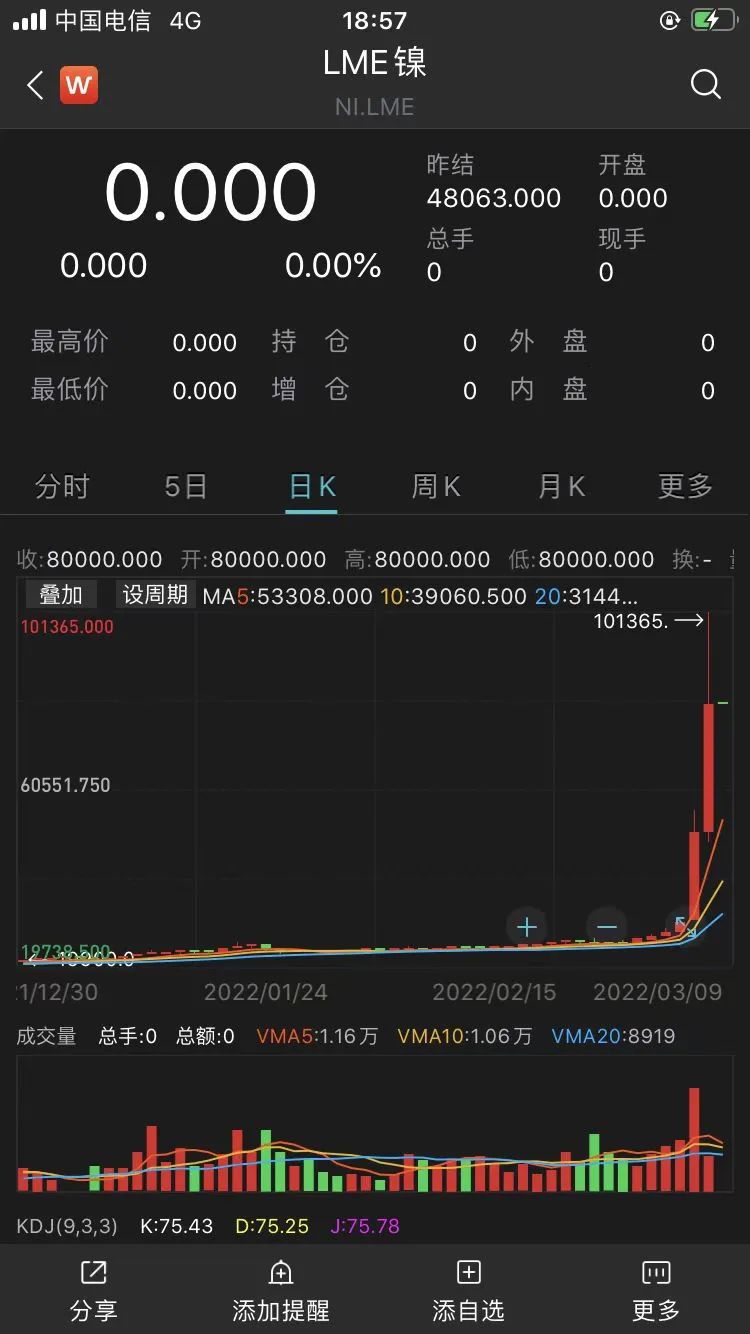Add LME镍 to watchlist via 添自选
Viewport: 750px width, 1334px height.
468,1290
